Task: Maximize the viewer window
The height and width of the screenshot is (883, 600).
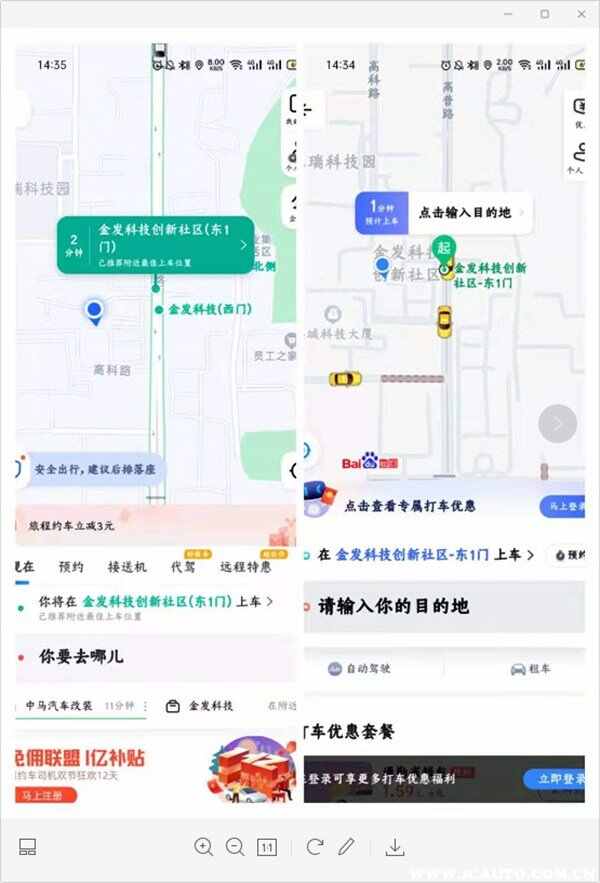Action: [x=545, y=14]
